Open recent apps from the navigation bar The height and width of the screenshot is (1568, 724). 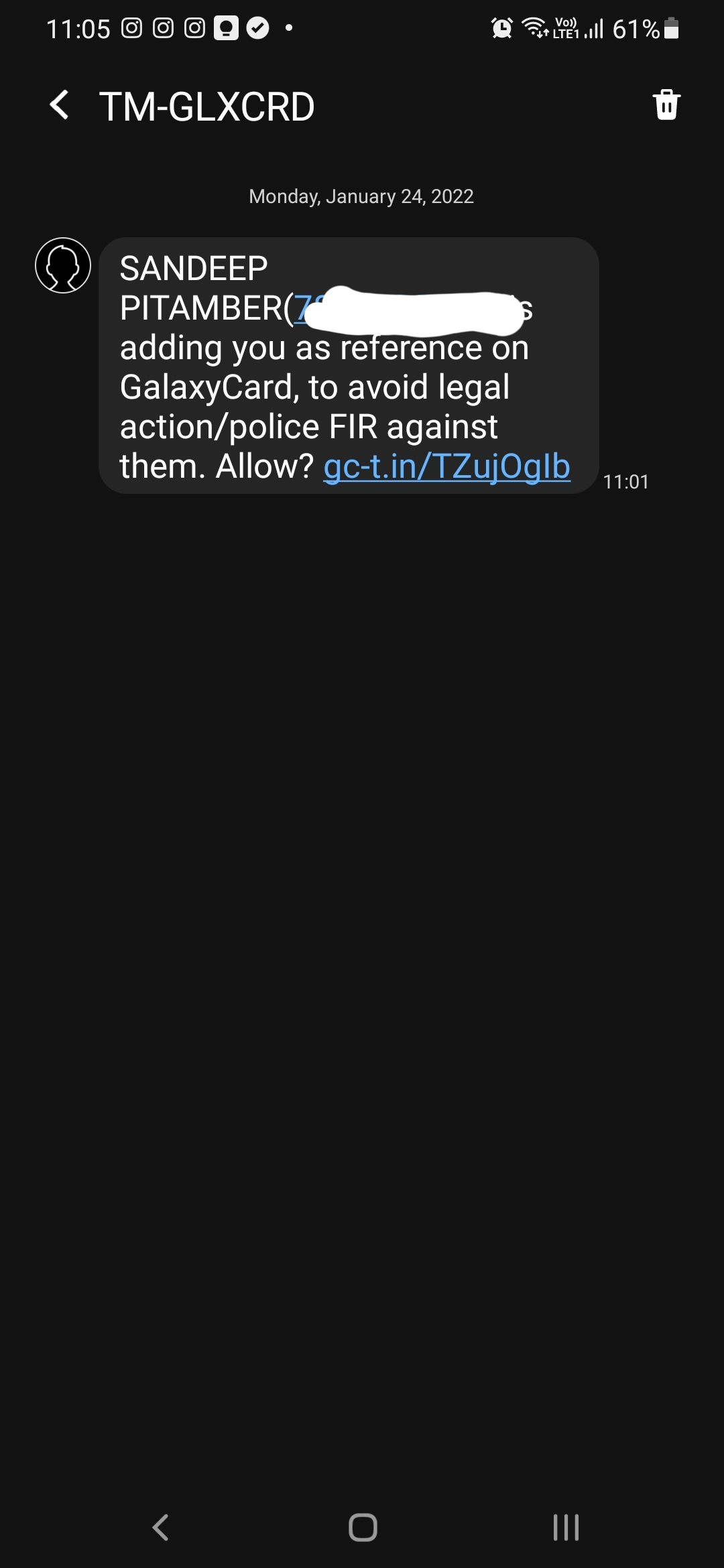[x=566, y=1527]
